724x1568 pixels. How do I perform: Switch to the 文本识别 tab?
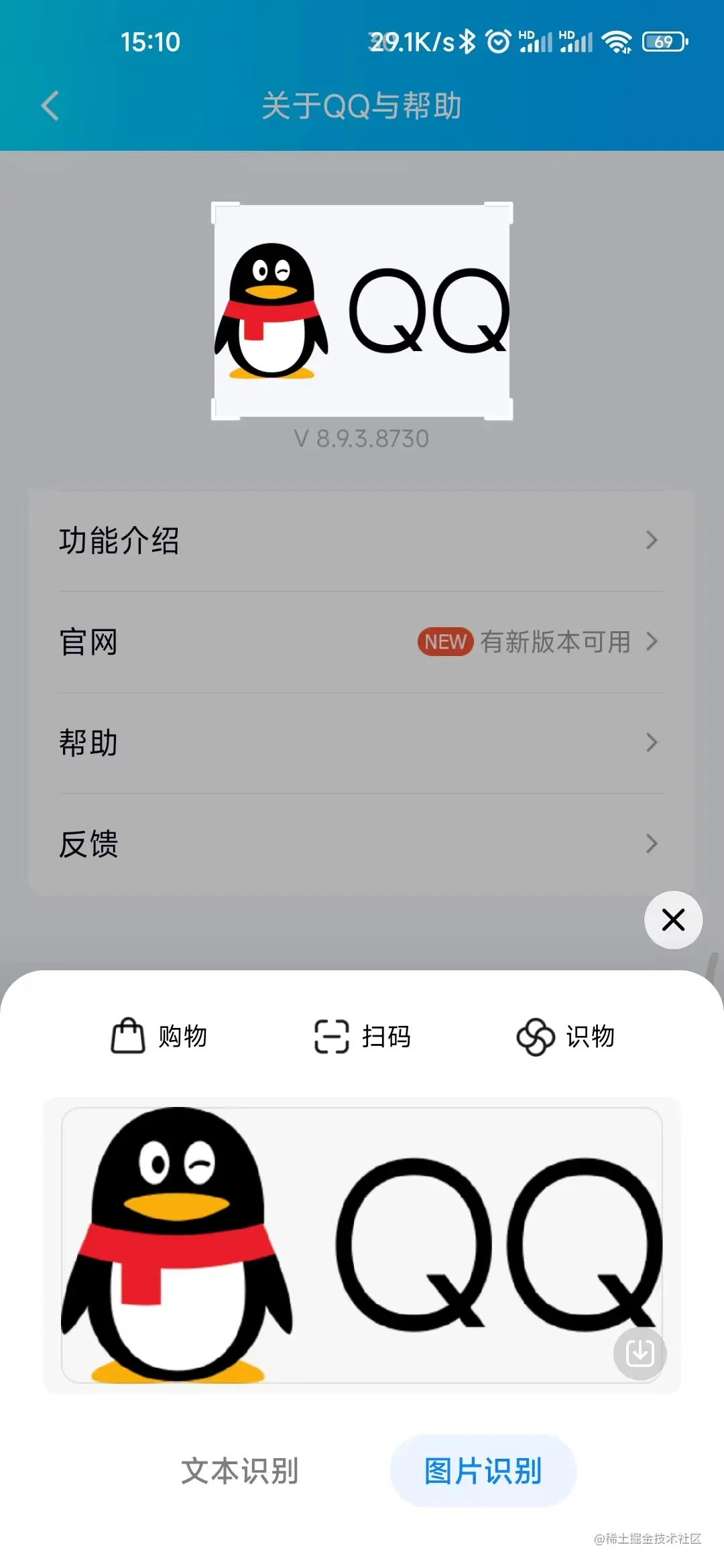pos(239,1471)
